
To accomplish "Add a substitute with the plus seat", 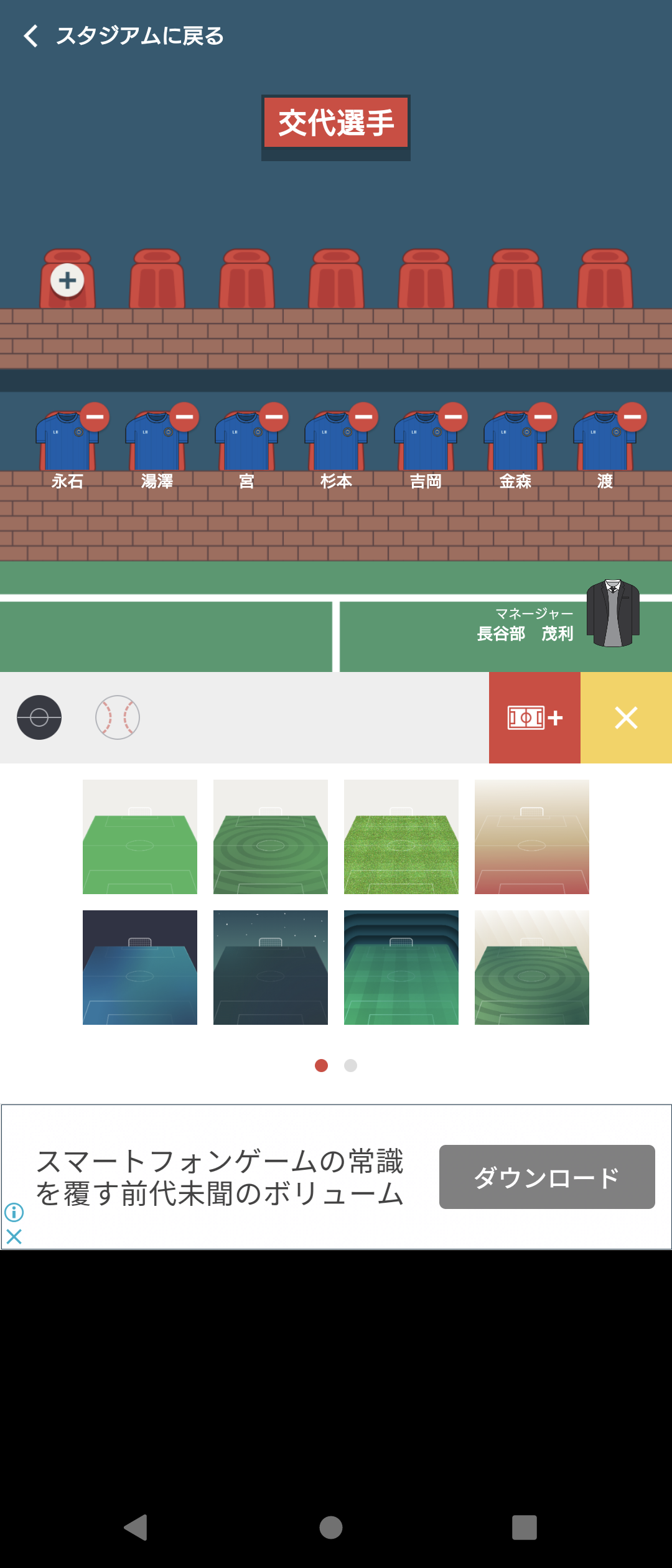I will [x=67, y=281].
